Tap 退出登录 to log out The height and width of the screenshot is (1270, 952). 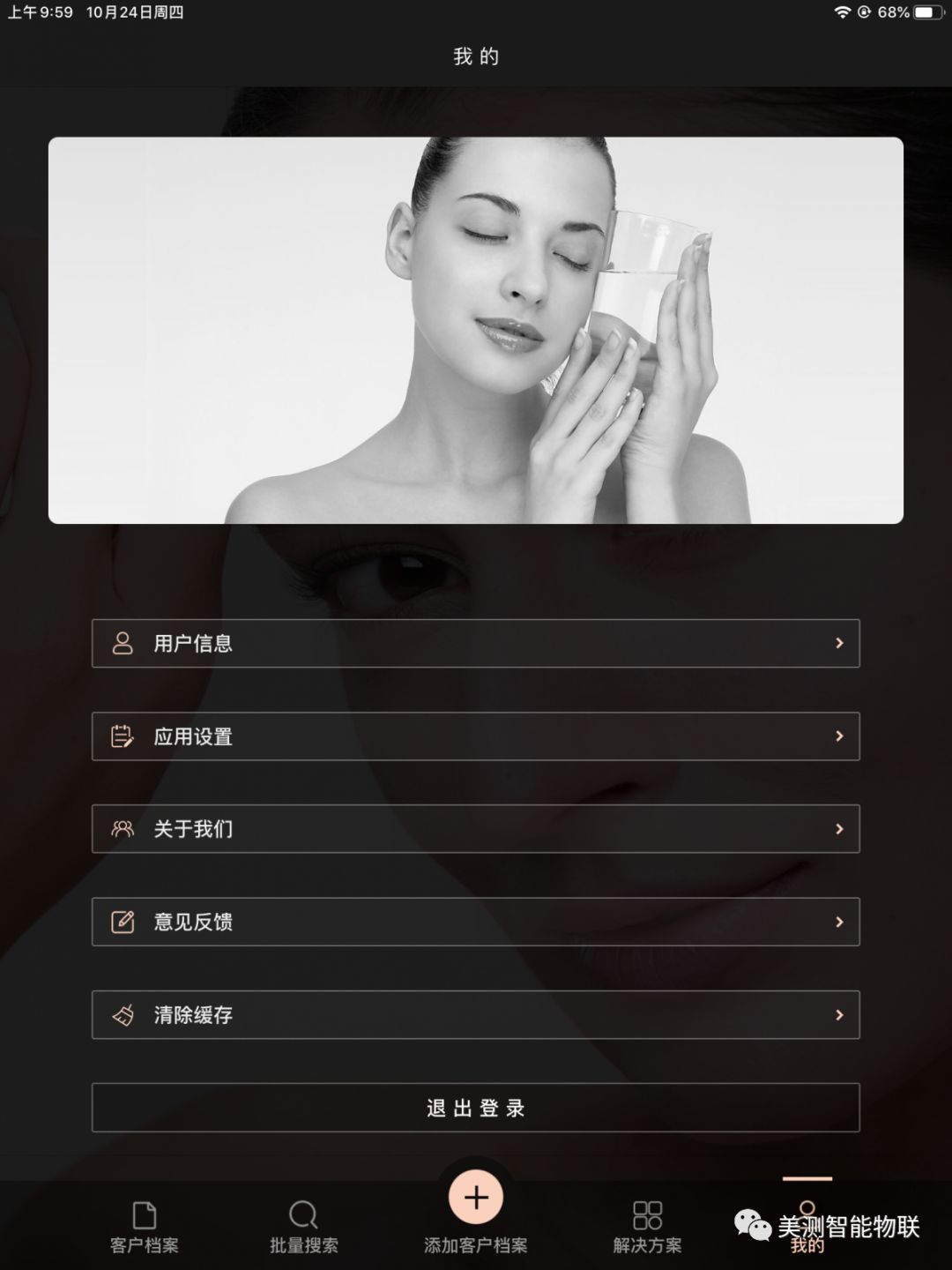pos(475,1108)
